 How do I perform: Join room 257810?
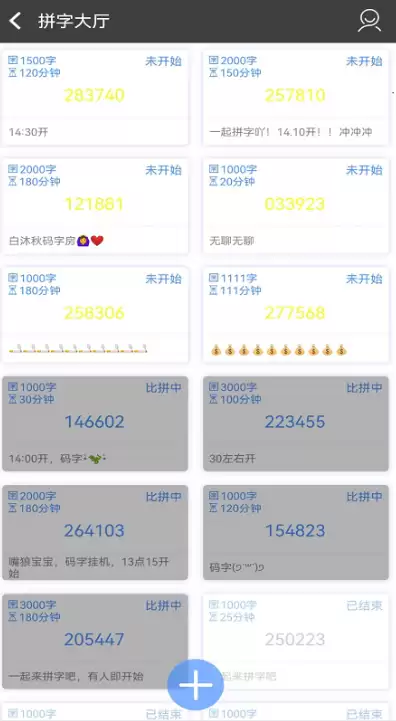(x=296, y=97)
